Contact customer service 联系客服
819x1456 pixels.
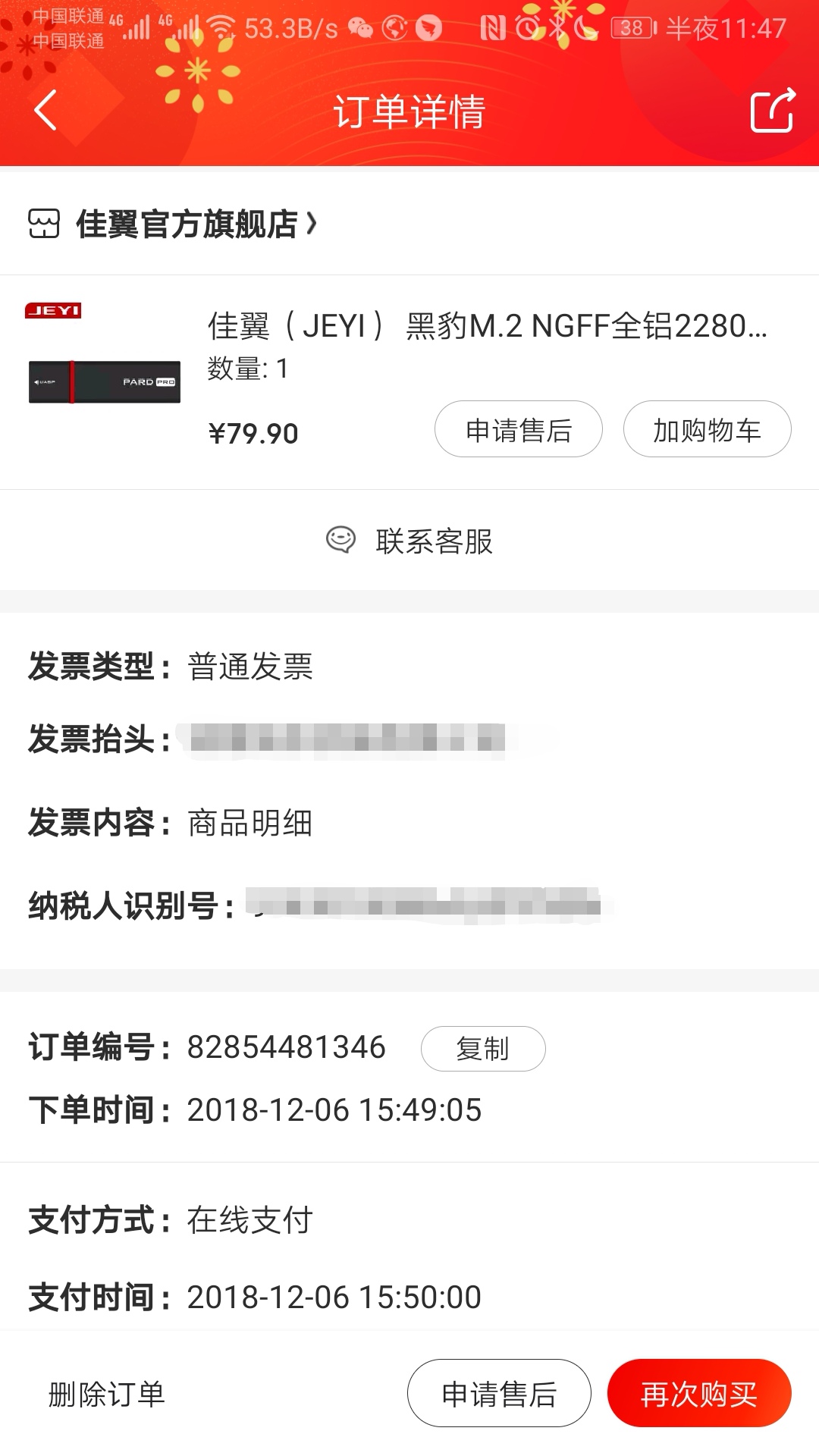409,541
